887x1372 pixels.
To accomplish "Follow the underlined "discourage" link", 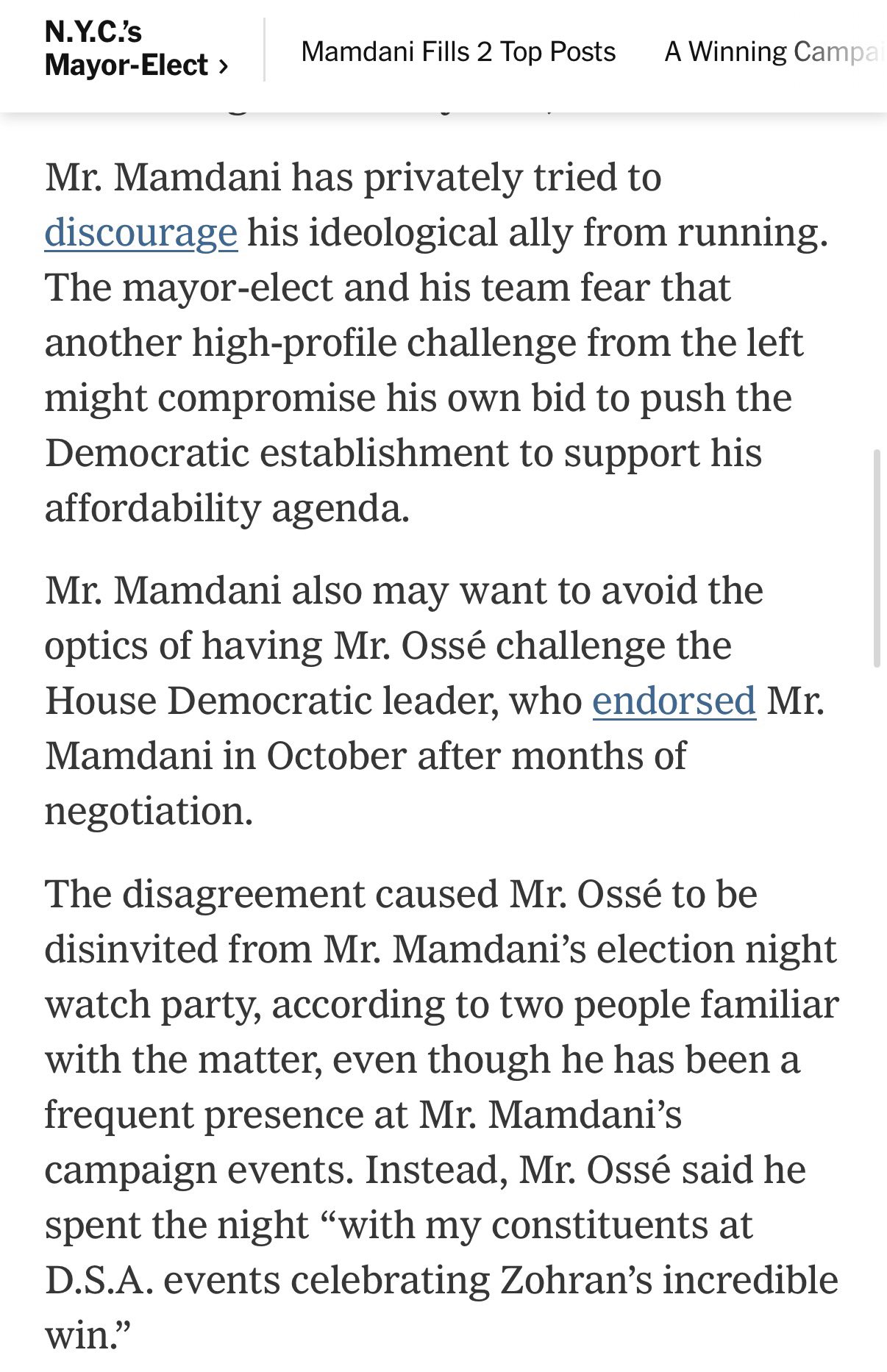I will coord(141,234).
